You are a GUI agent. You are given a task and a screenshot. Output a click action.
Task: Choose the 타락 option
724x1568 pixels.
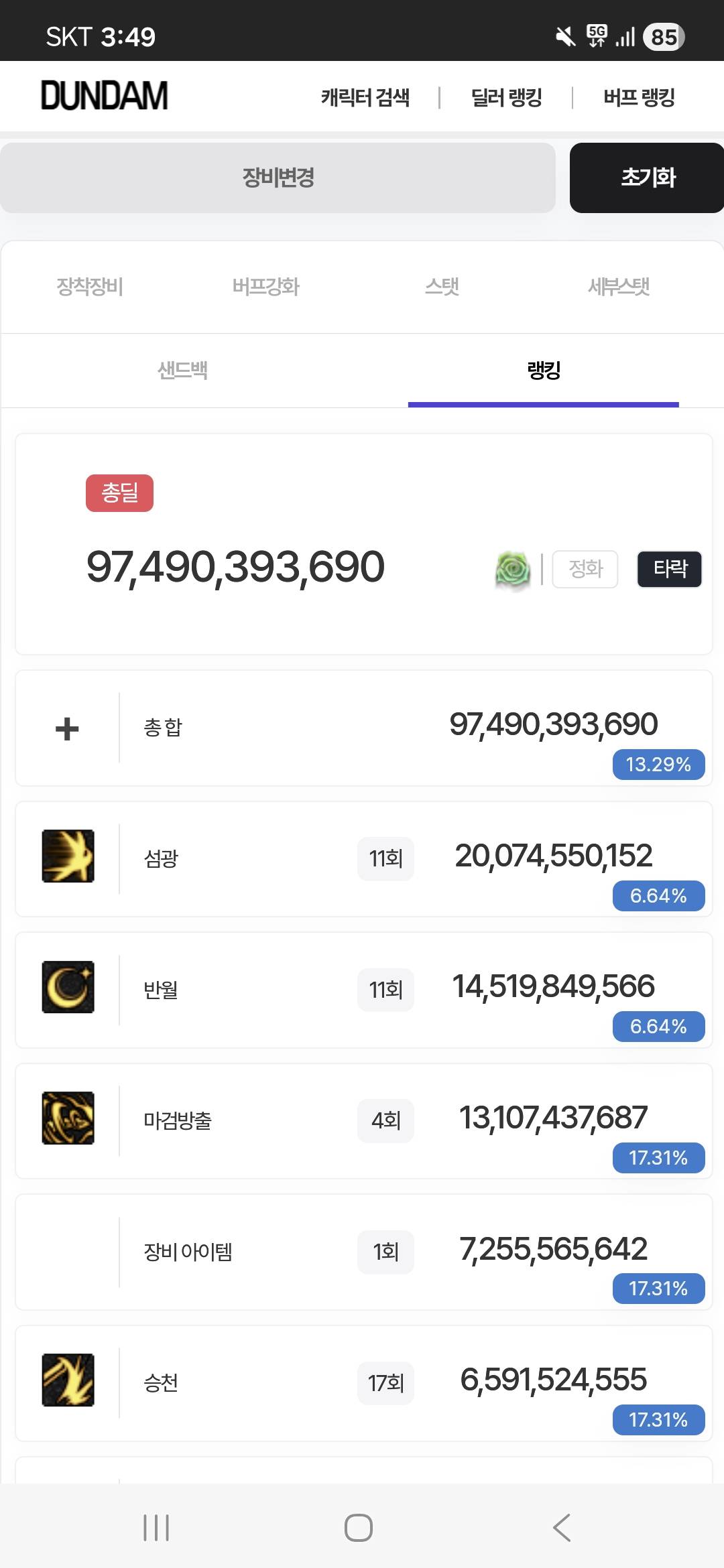[670, 569]
